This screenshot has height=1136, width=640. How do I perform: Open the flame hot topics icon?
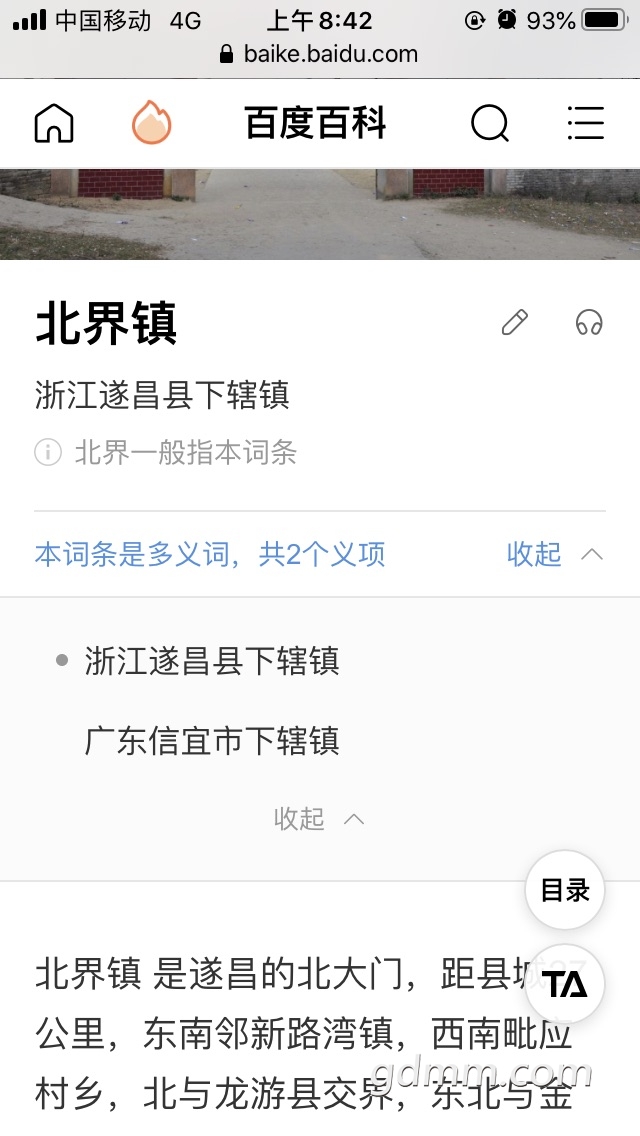[x=152, y=124]
